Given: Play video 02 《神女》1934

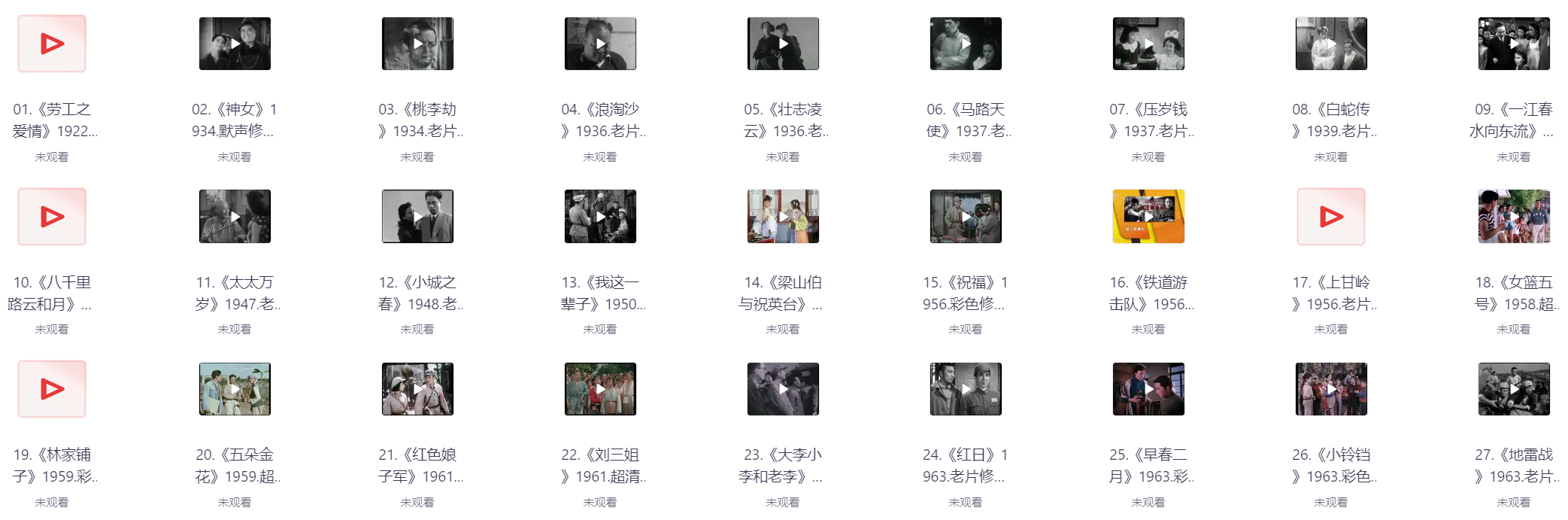Looking at the screenshot, I should (235, 44).
